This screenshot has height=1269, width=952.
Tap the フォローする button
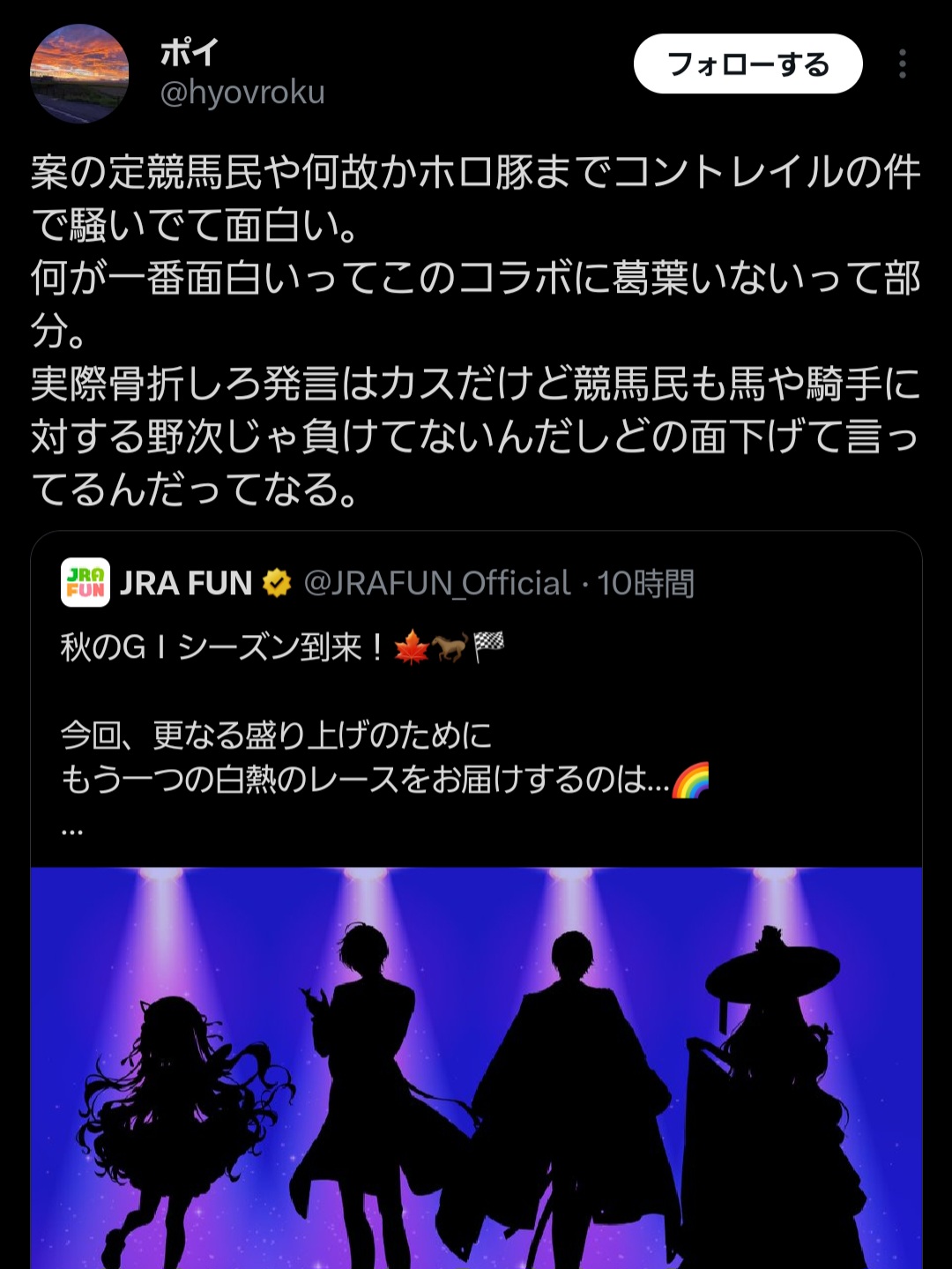(747, 64)
